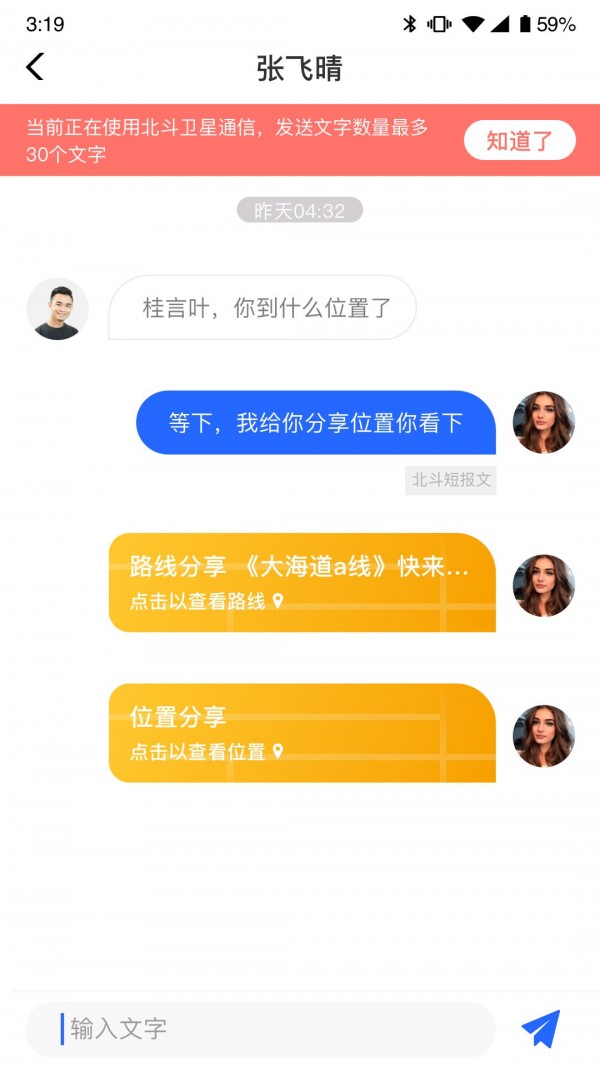Go back from the 张飞晴 chat
Image resolution: width=600 pixels, height=1067 pixels.
point(35,67)
